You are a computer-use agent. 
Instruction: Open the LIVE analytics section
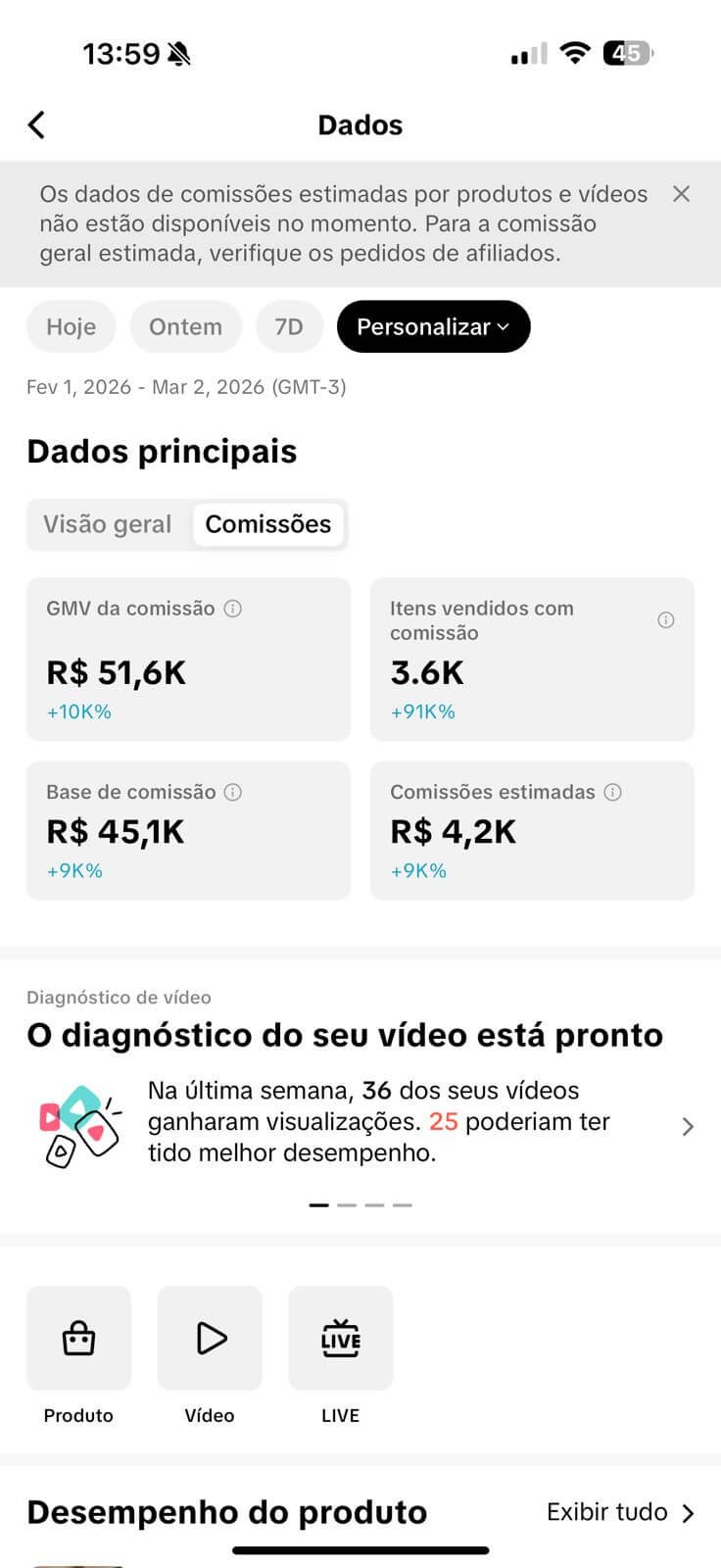[x=341, y=1339]
